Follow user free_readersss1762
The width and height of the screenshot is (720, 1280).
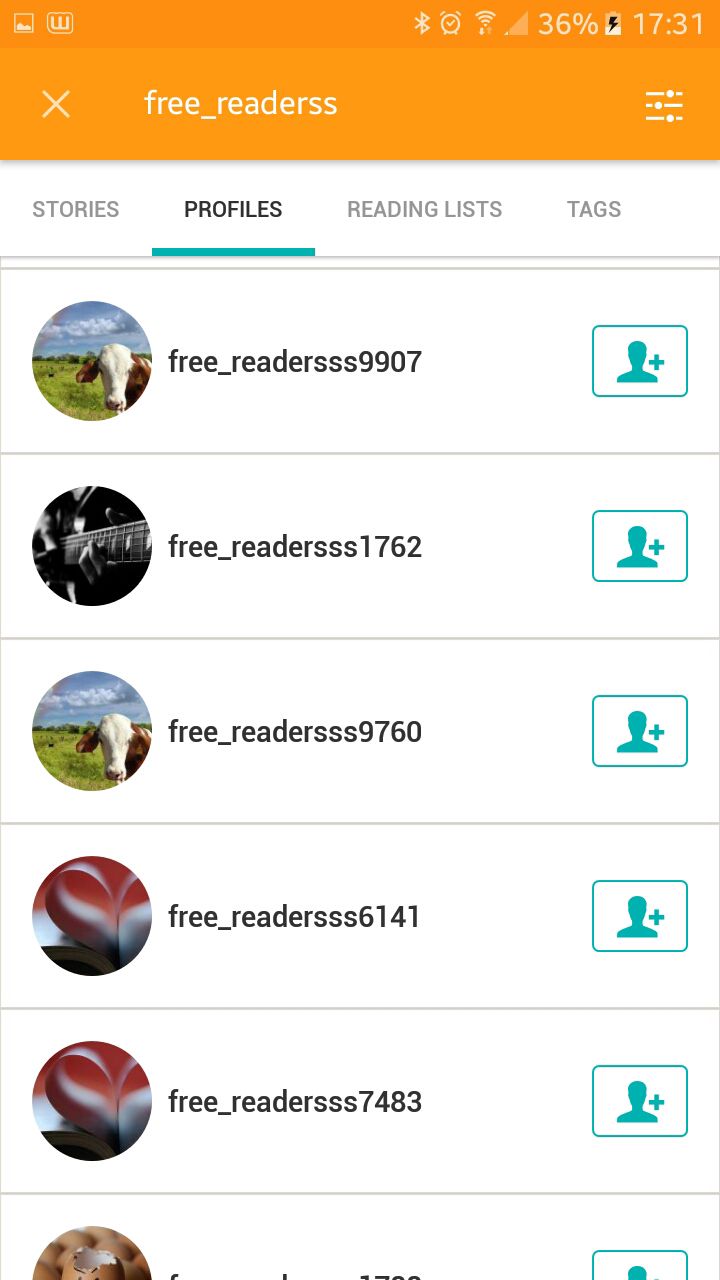(640, 546)
